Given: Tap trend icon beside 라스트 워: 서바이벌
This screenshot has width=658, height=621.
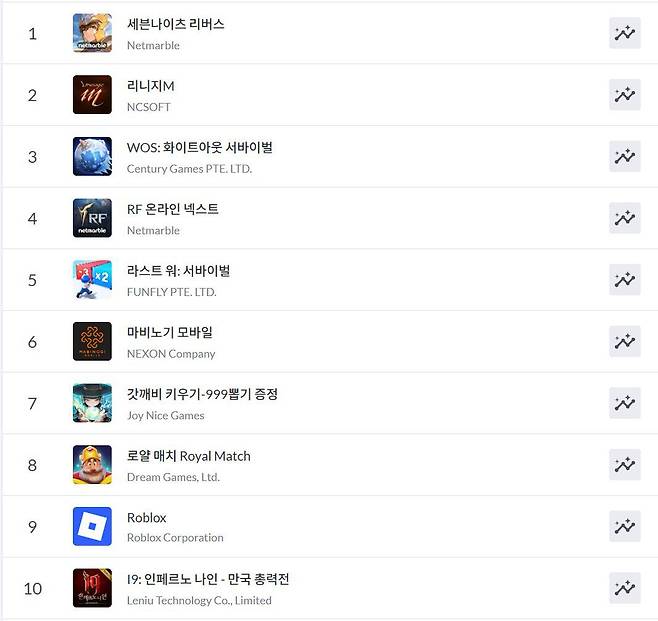Looking at the screenshot, I should 625,280.
